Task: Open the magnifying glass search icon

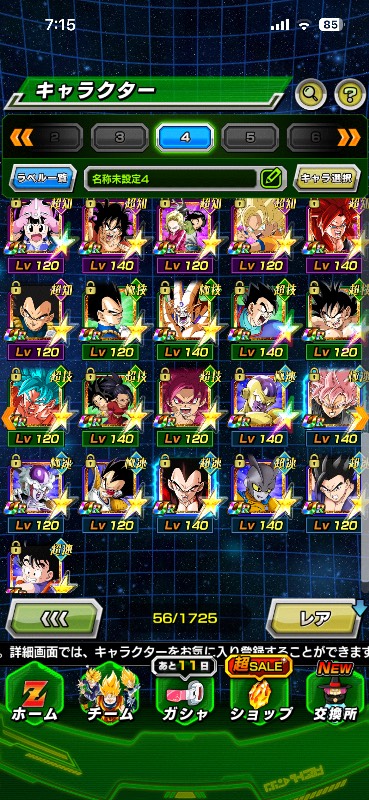Action: click(310, 93)
